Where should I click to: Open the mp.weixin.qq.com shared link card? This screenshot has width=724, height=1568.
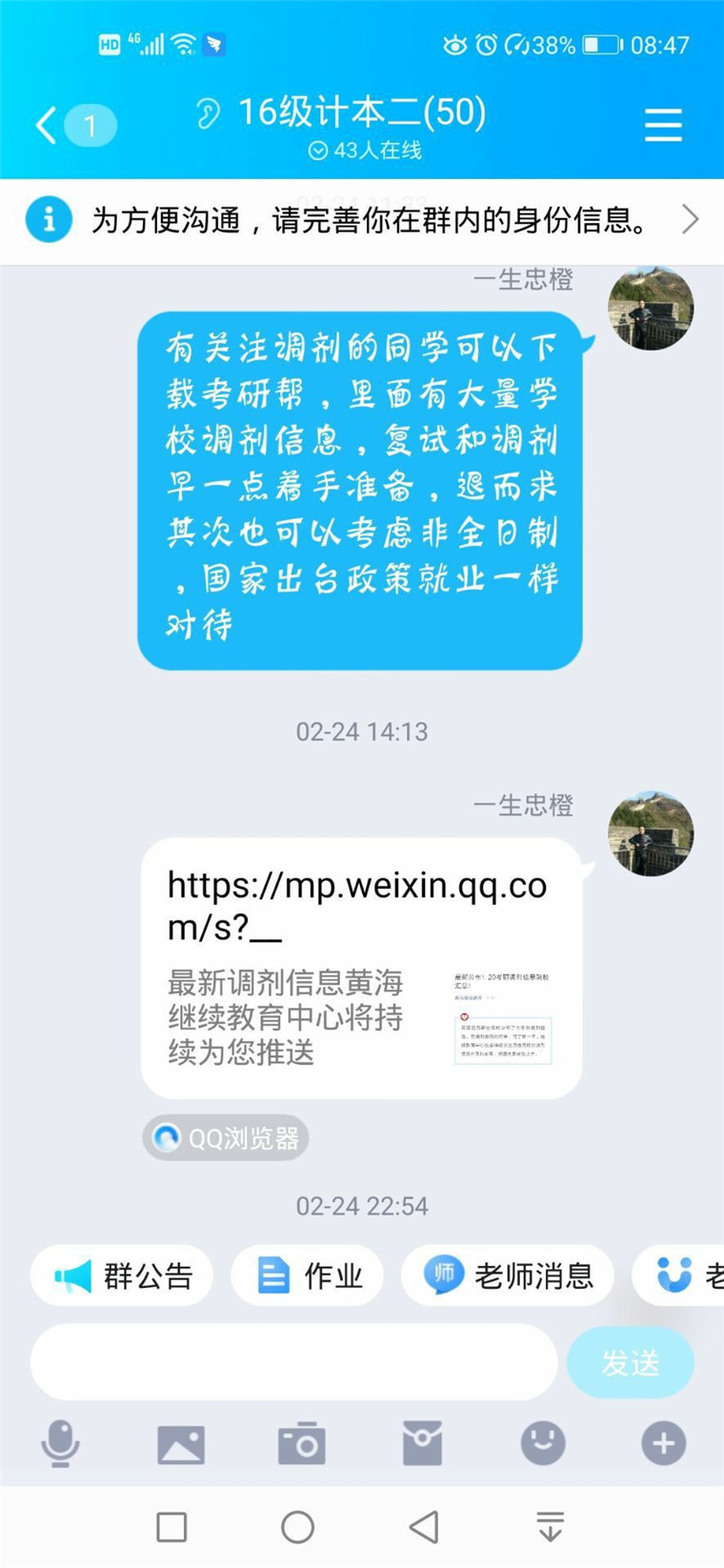pyautogui.click(x=361, y=967)
